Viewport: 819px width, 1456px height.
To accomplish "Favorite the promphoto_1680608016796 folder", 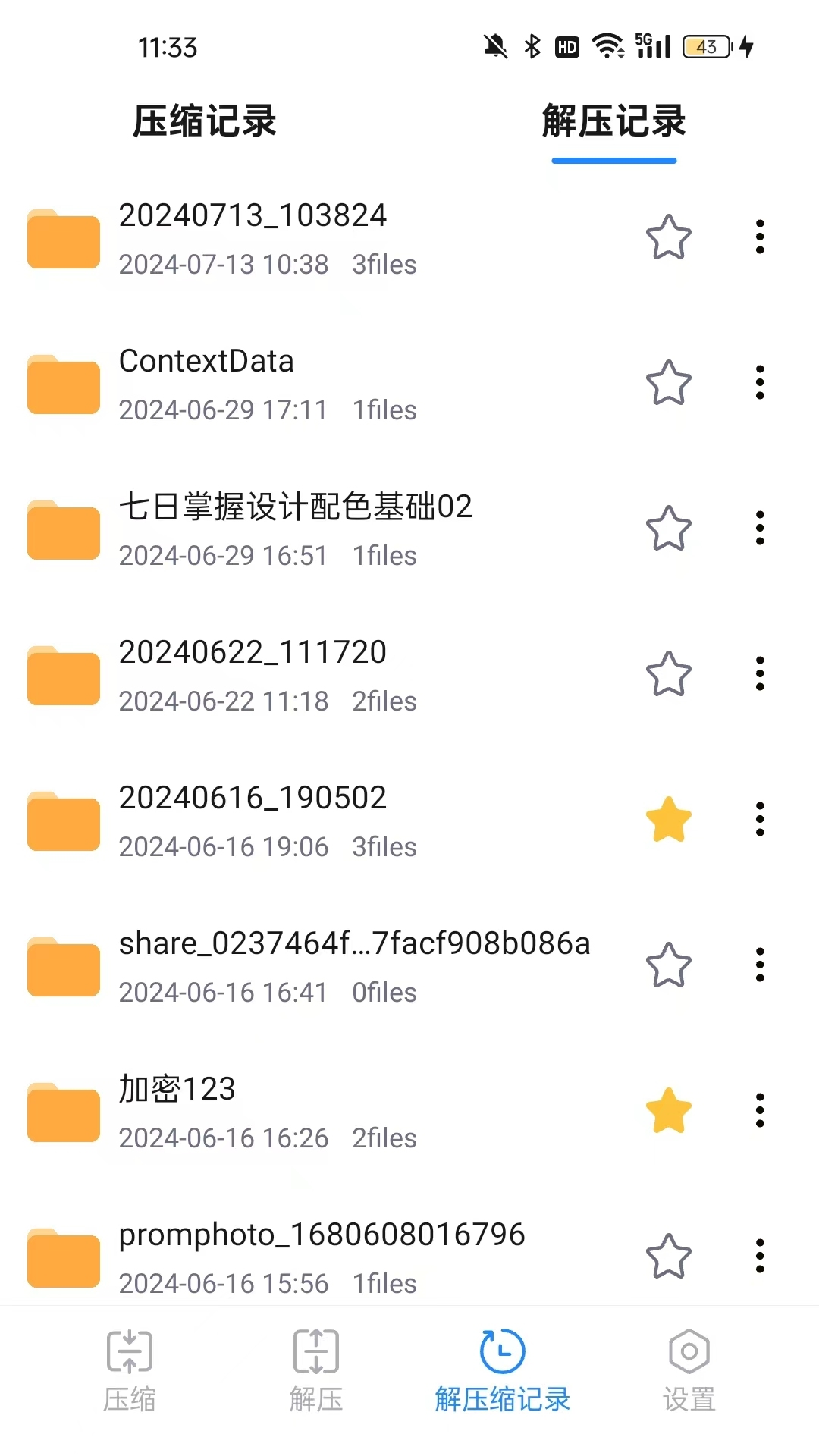I will pyautogui.click(x=668, y=1257).
